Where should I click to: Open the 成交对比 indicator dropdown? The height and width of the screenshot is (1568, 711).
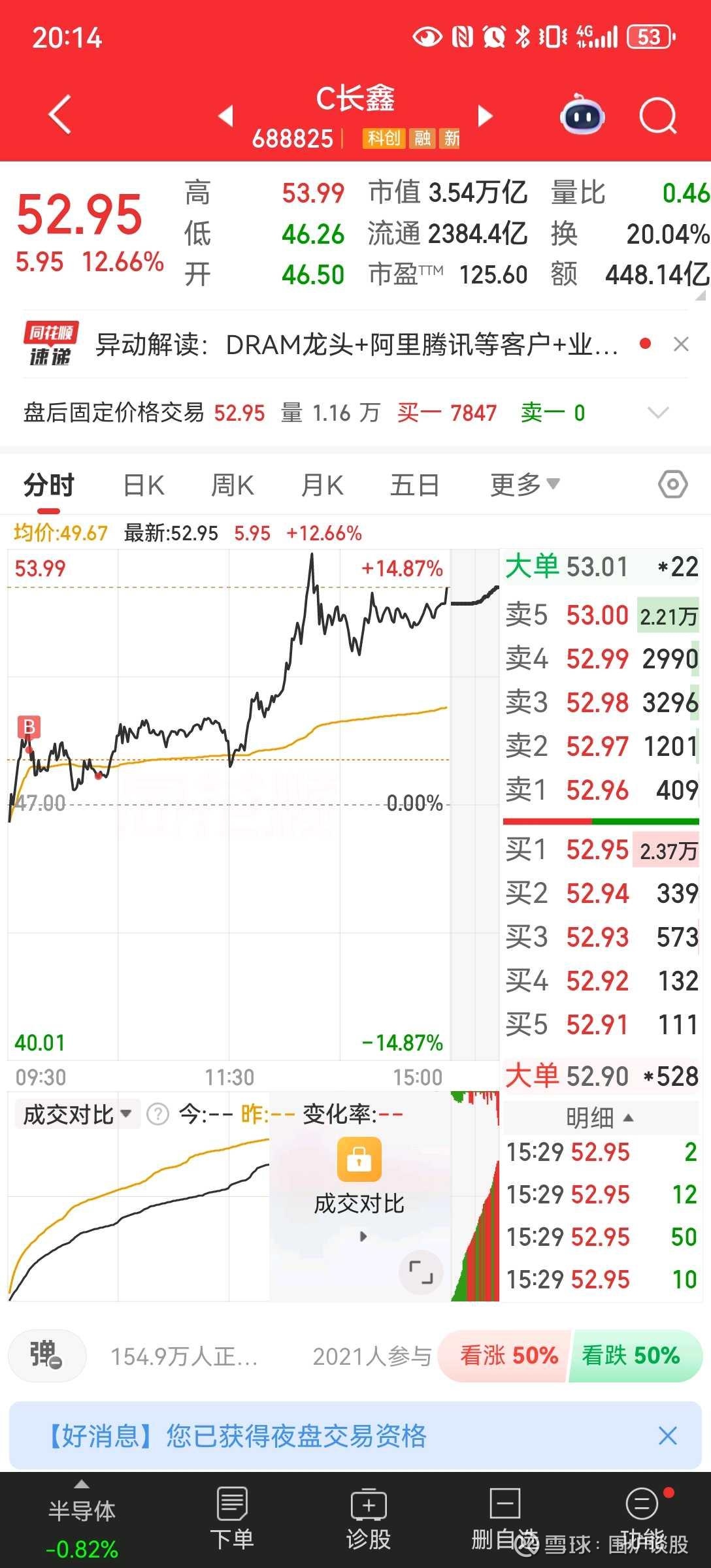(78, 1115)
